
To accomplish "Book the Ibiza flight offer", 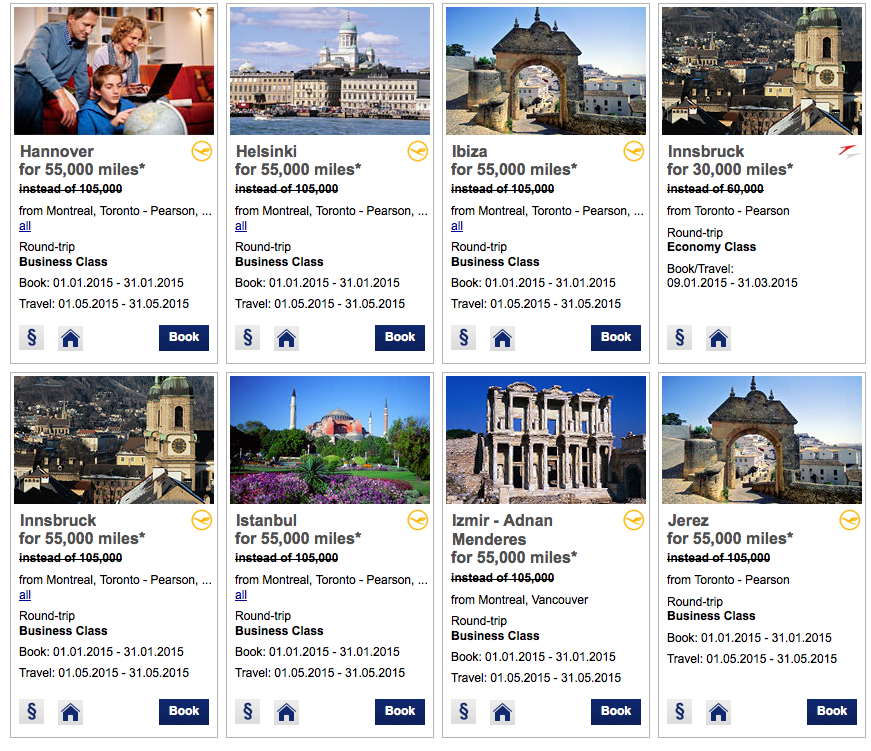I will (x=615, y=338).
